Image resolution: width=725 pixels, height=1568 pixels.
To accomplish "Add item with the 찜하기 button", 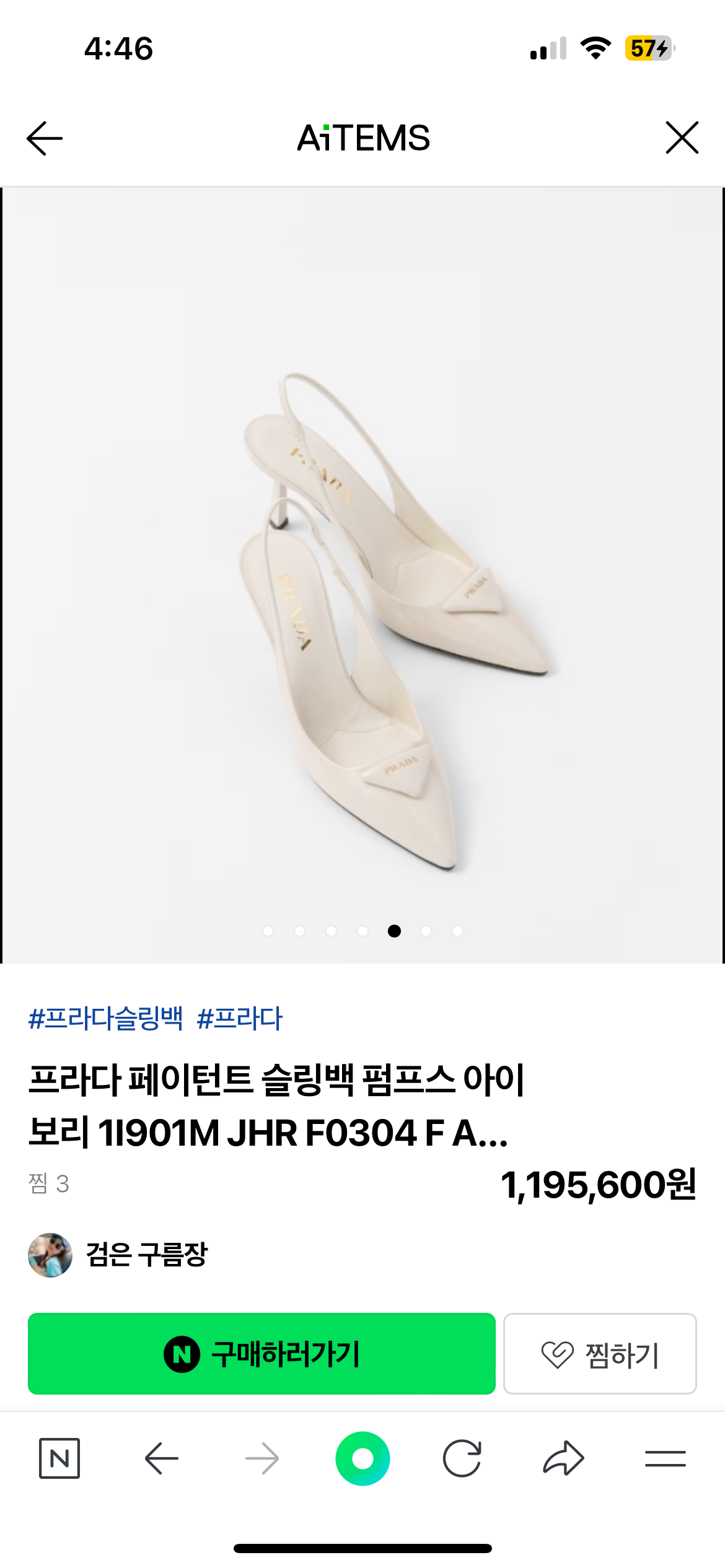I will pyautogui.click(x=599, y=1354).
